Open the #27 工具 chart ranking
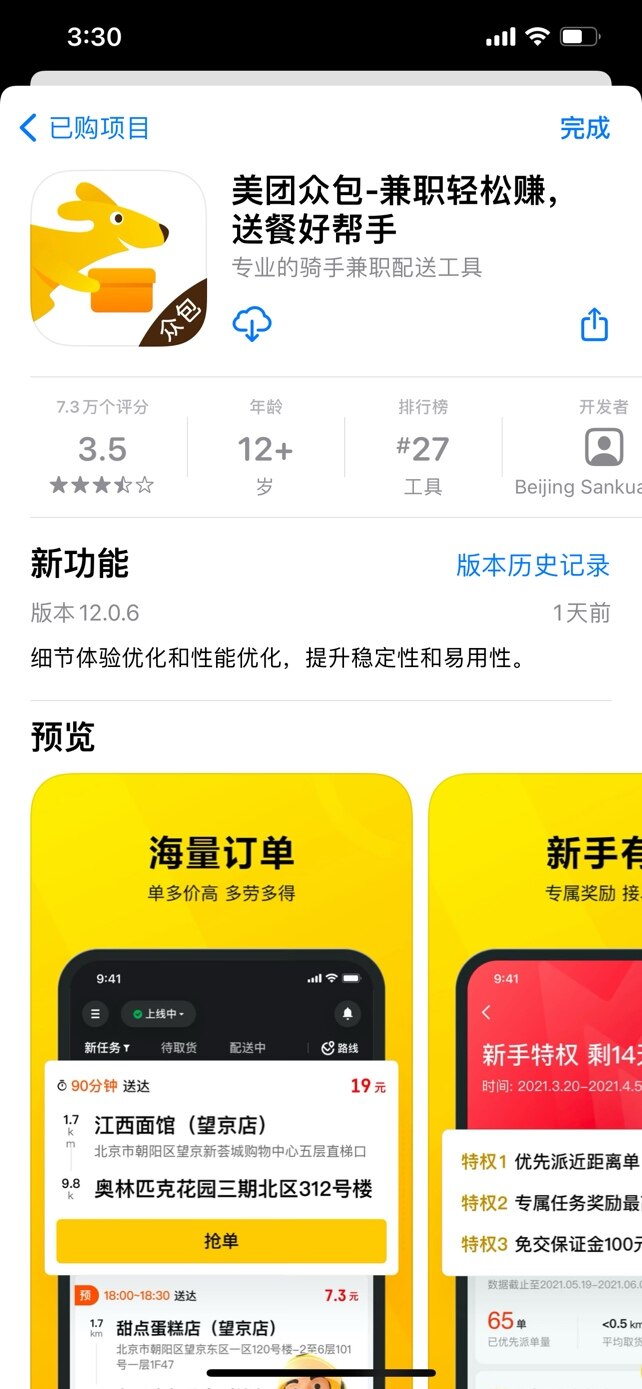Image resolution: width=642 pixels, height=1389 pixels. pos(423,447)
